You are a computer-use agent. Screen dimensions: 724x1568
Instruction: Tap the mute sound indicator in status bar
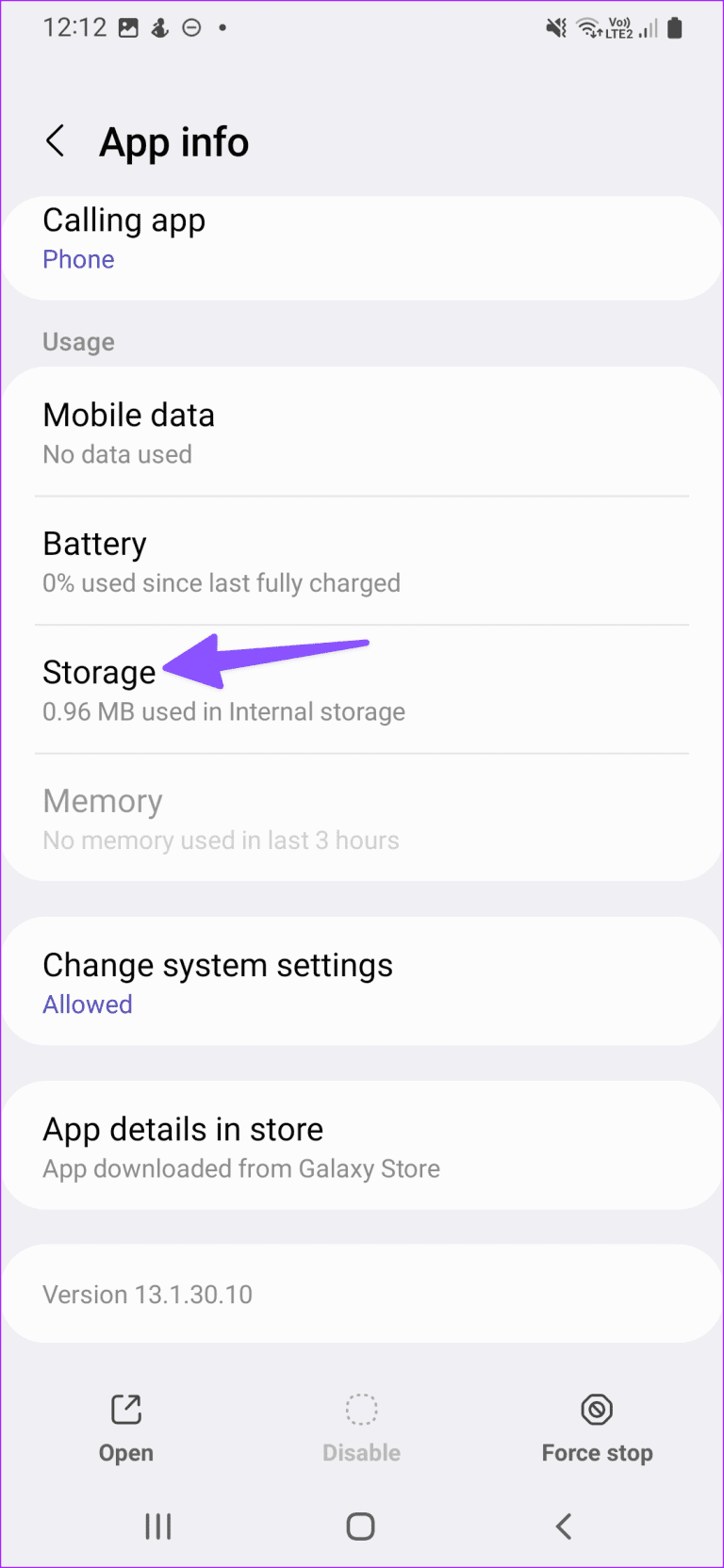[x=556, y=28]
